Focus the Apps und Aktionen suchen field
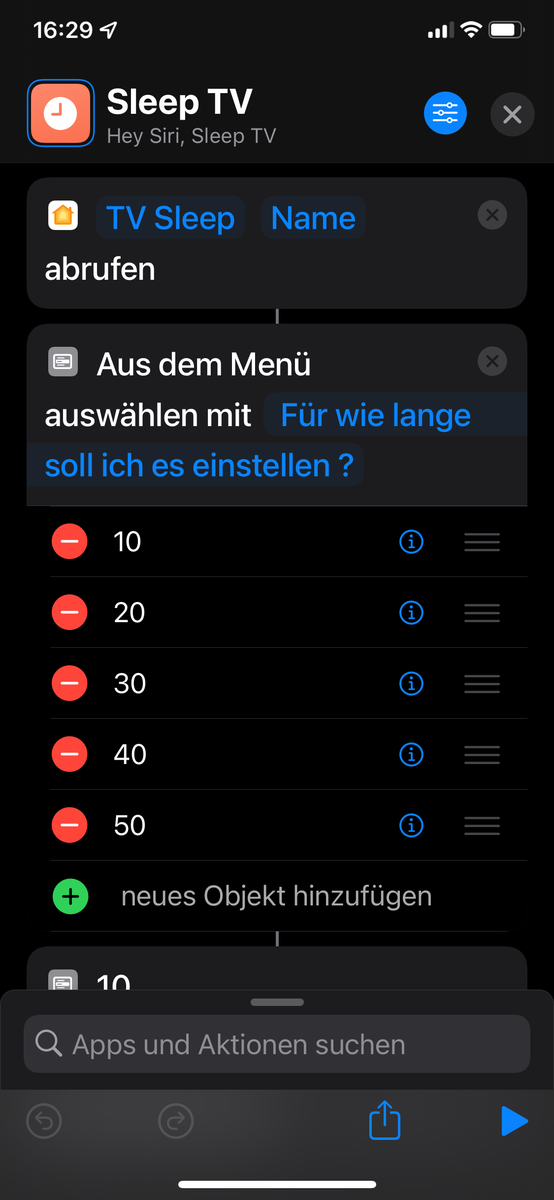The image size is (554, 1200). pos(277,1044)
